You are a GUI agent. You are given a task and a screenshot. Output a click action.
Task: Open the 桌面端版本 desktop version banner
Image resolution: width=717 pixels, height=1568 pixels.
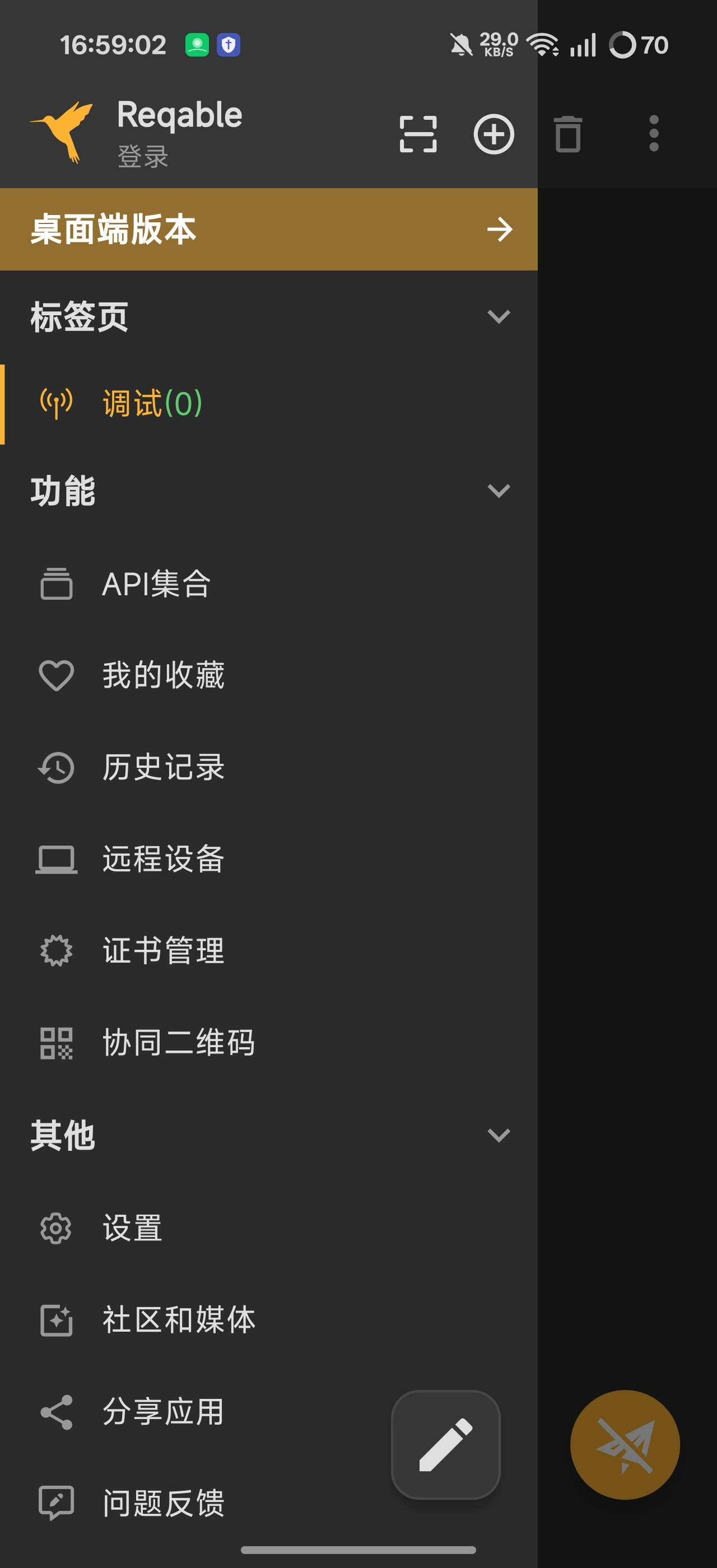[x=268, y=230]
